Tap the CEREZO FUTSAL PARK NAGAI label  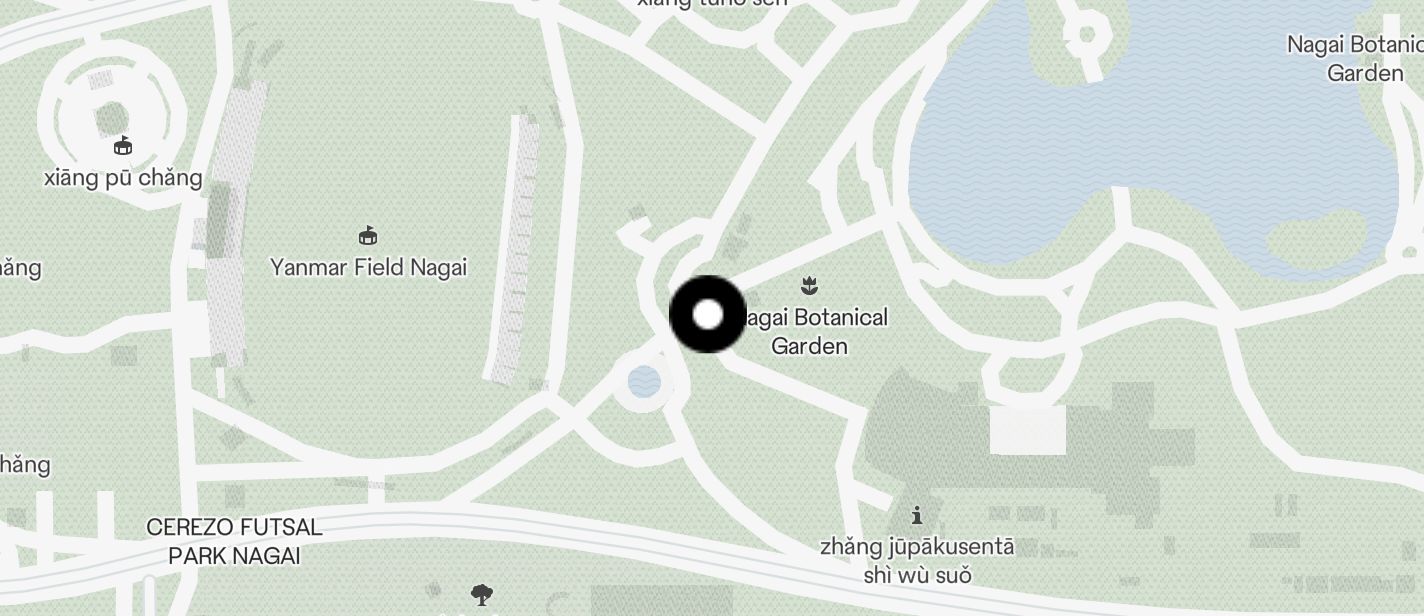tap(234, 540)
